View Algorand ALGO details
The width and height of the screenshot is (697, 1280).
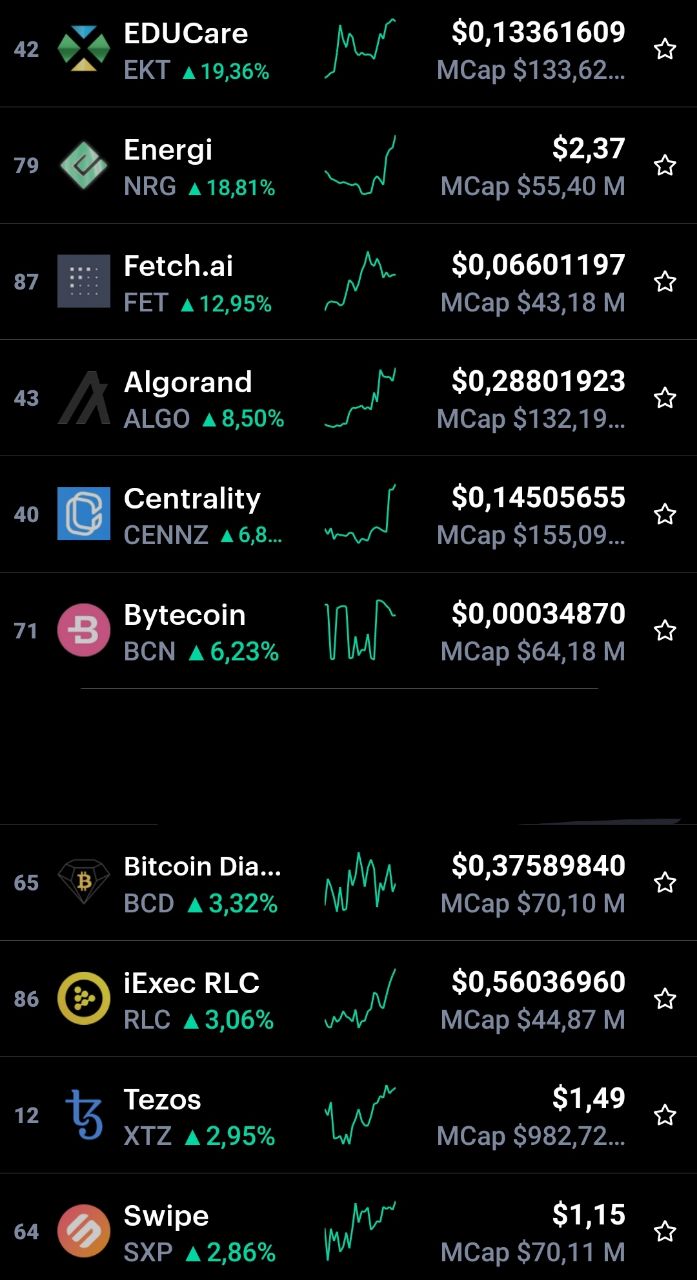point(348,398)
